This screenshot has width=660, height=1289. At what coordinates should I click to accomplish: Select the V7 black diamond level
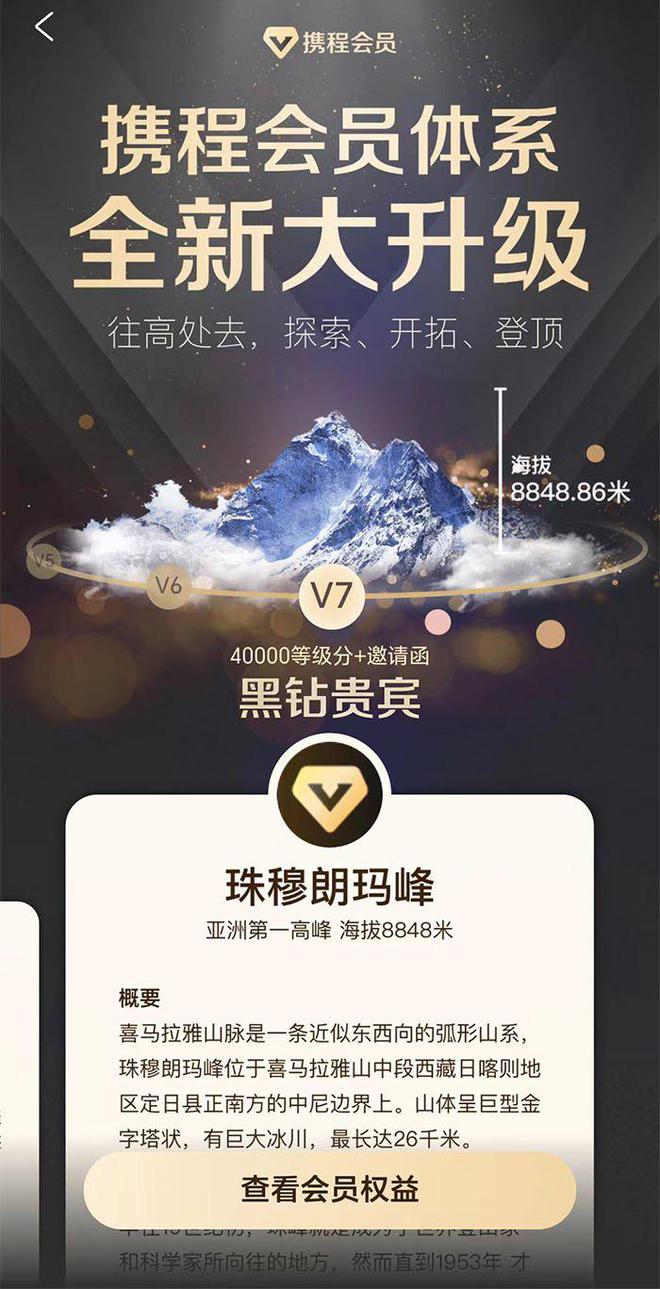click(x=330, y=597)
